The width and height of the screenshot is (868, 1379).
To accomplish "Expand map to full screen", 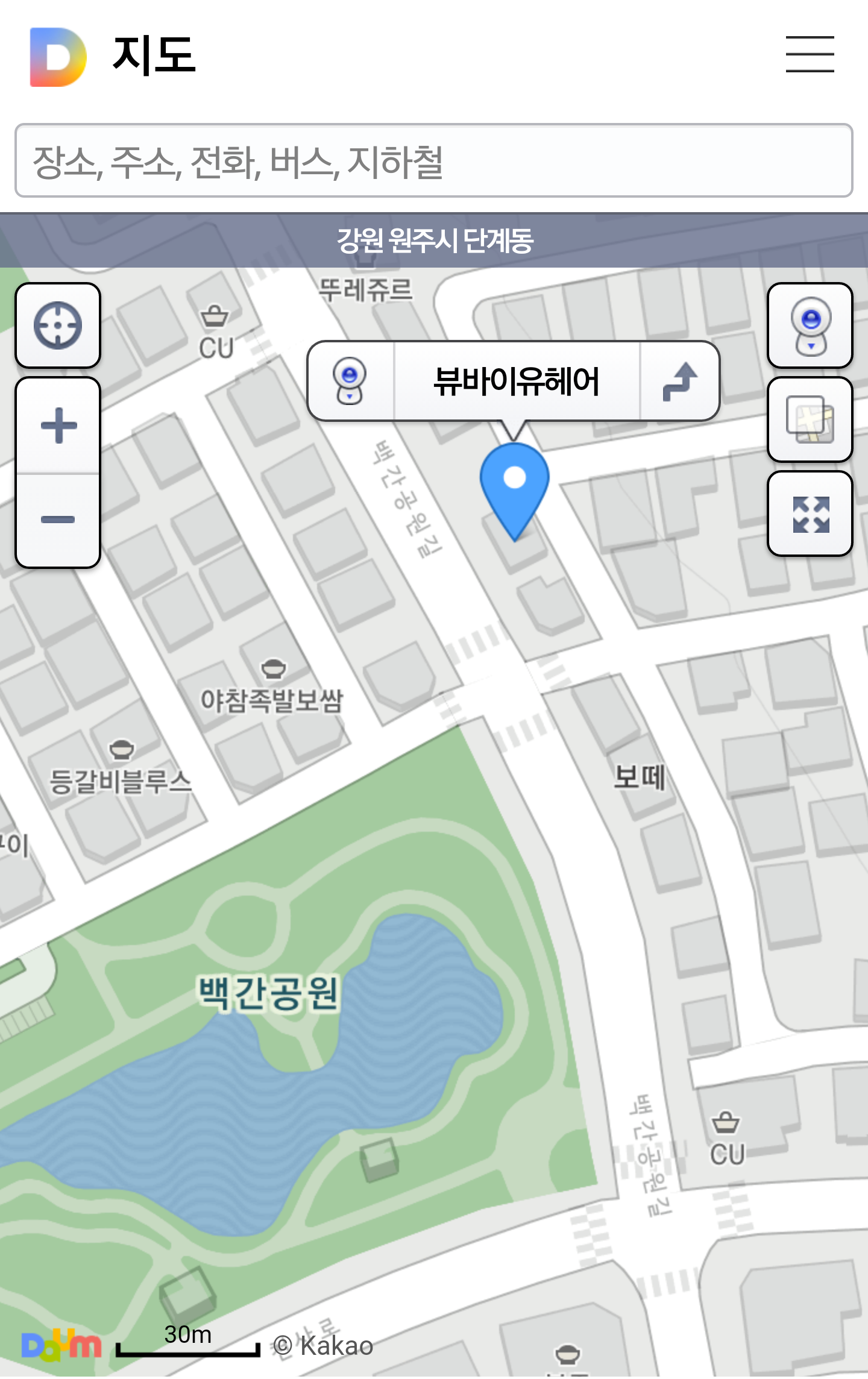I will (x=810, y=514).
